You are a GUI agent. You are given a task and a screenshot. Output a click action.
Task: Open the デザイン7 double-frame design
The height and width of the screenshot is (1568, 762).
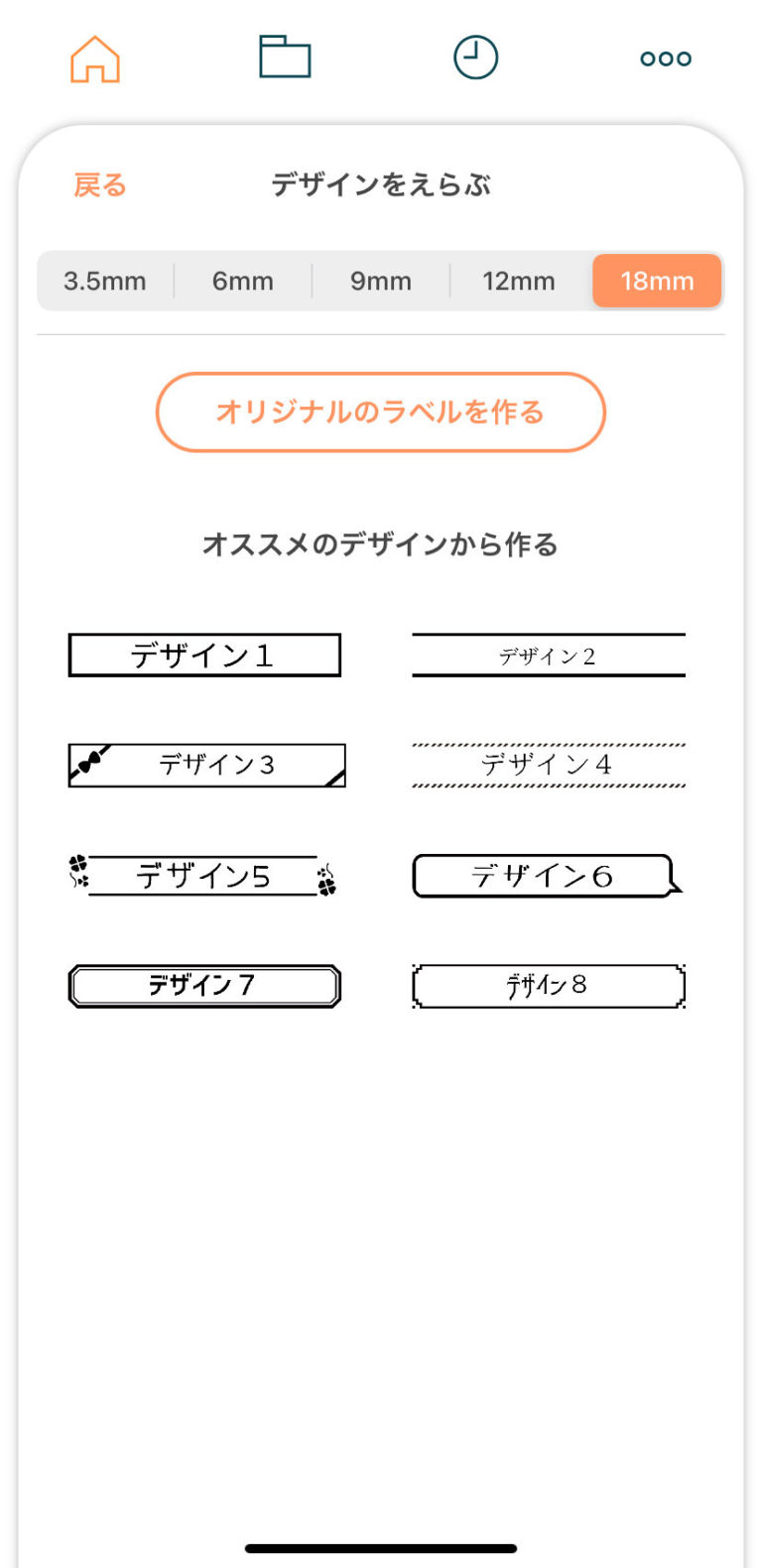click(204, 986)
